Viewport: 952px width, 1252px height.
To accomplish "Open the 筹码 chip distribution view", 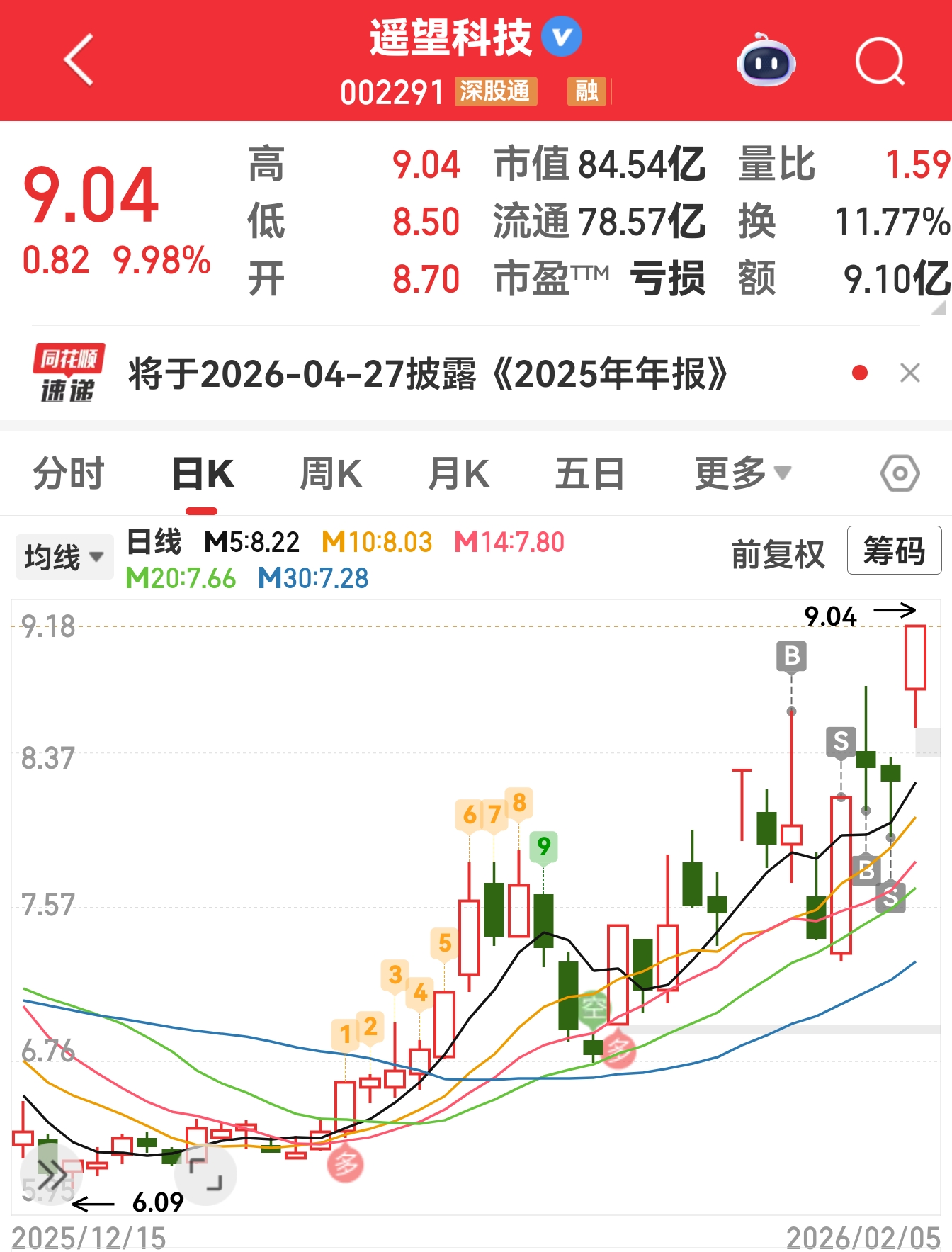I will [894, 551].
